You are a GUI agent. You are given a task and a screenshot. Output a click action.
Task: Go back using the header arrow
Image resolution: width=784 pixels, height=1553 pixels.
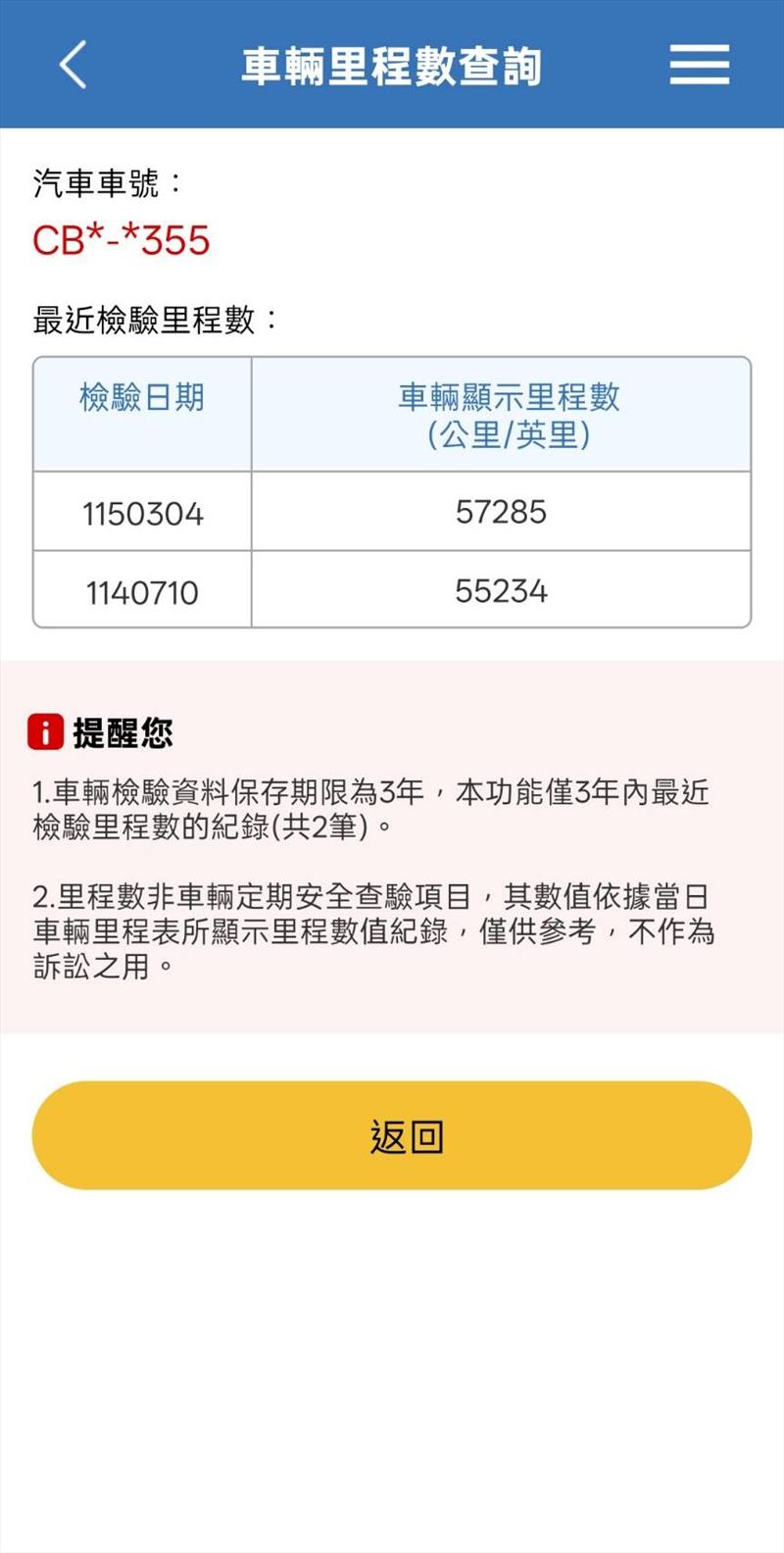point(73,65)
